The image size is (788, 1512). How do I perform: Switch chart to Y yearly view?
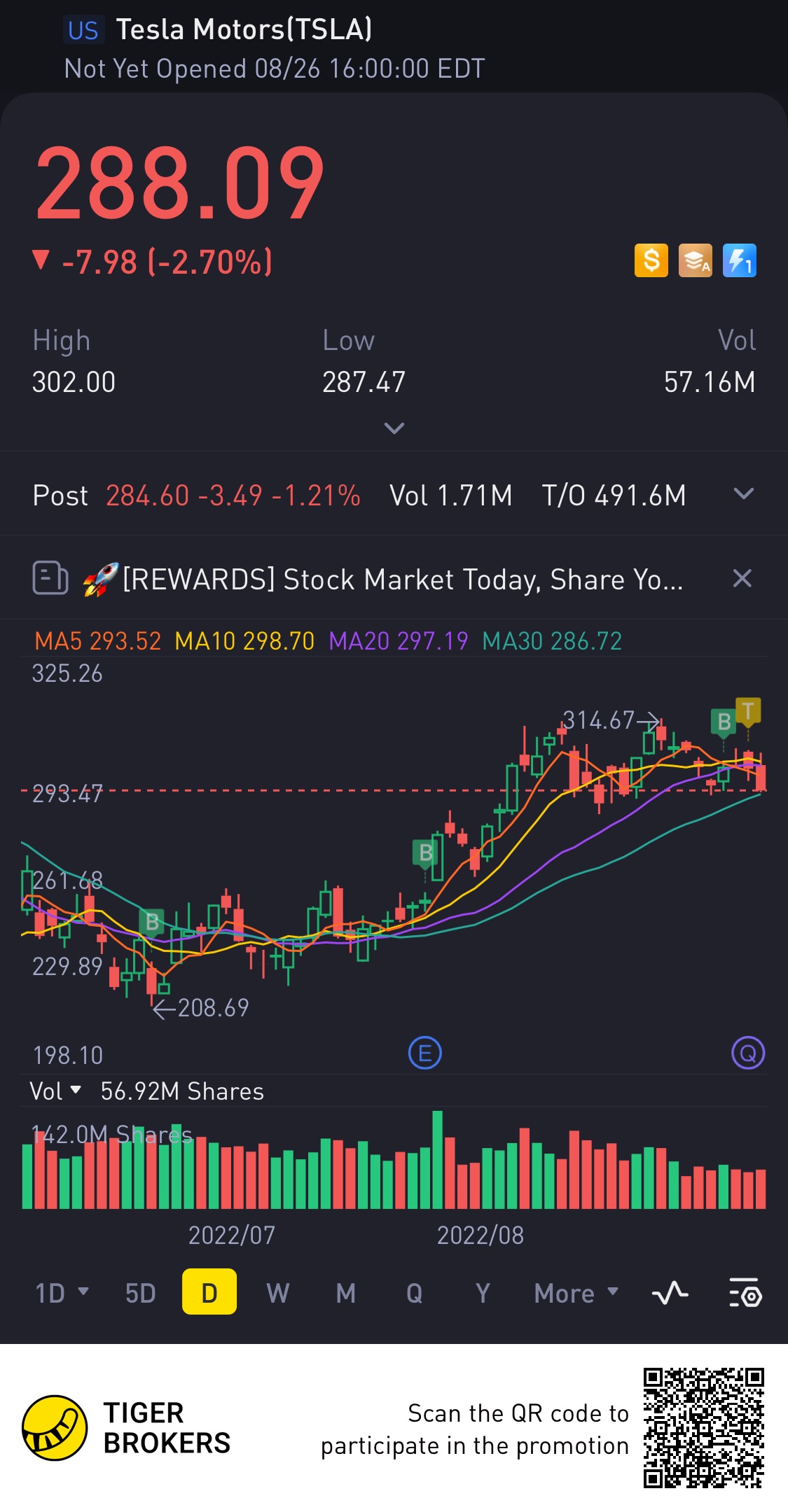(483, 1293)
